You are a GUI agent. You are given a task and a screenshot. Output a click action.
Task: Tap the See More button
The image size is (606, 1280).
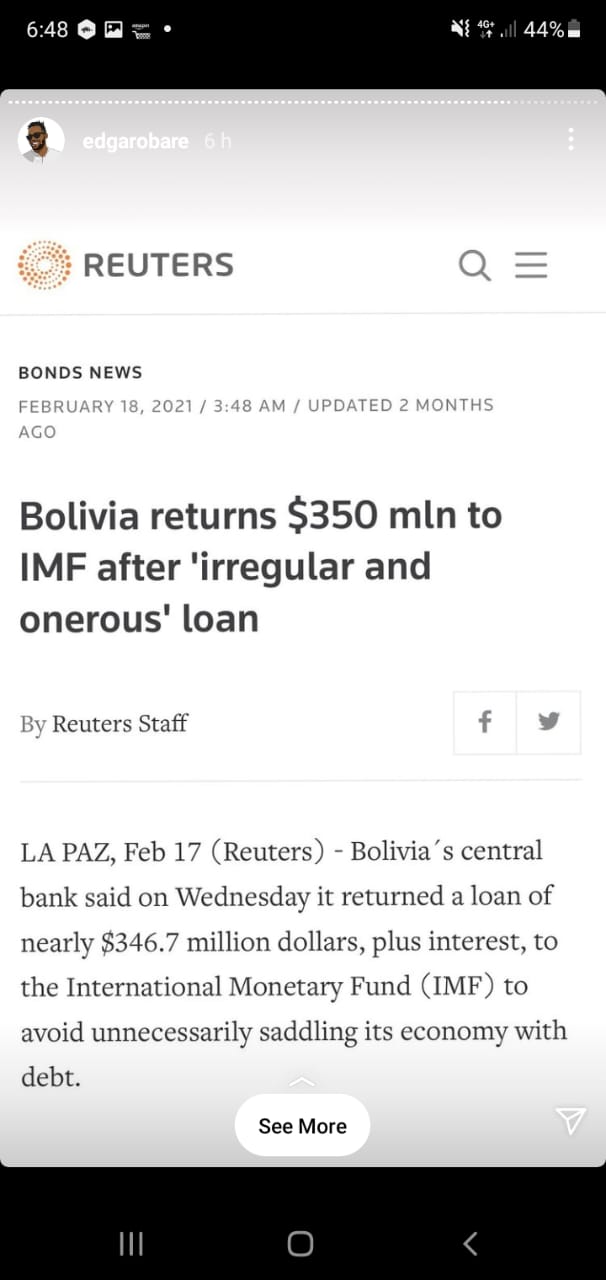pos(302,1126)
